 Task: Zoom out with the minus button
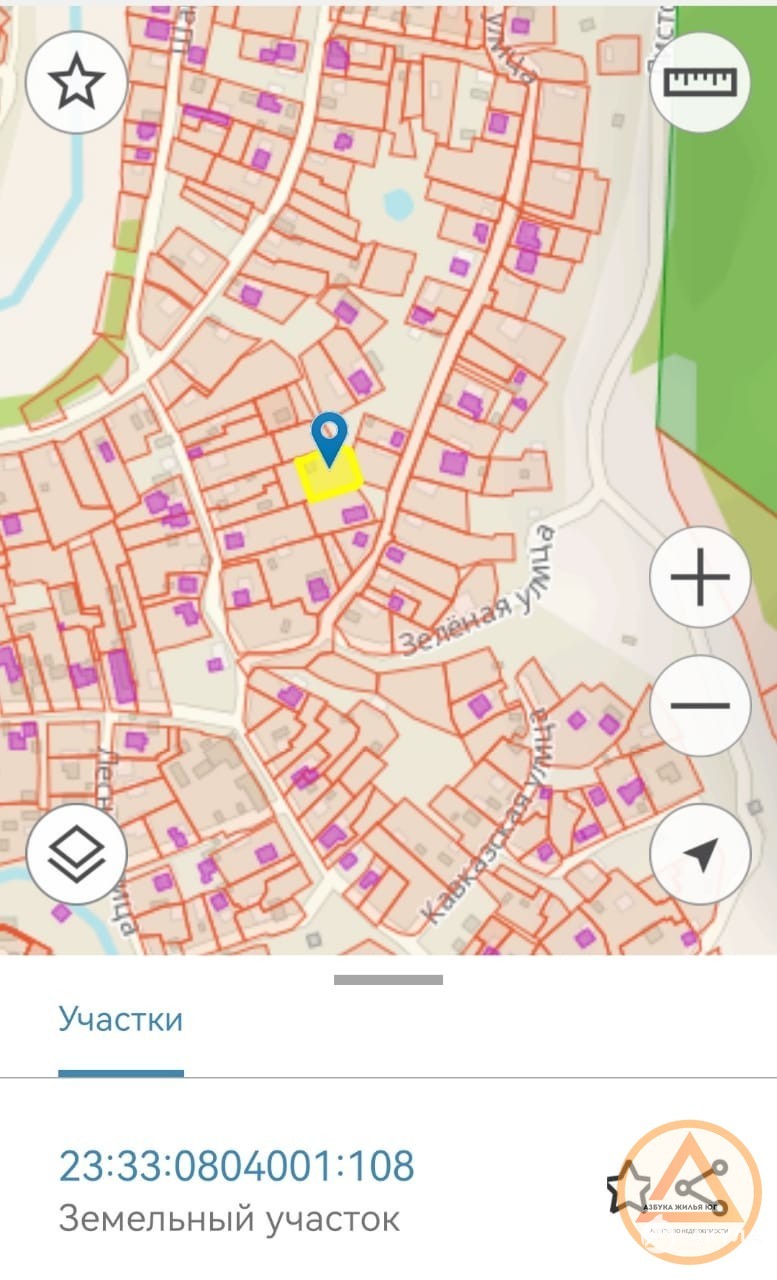[700, 705]
